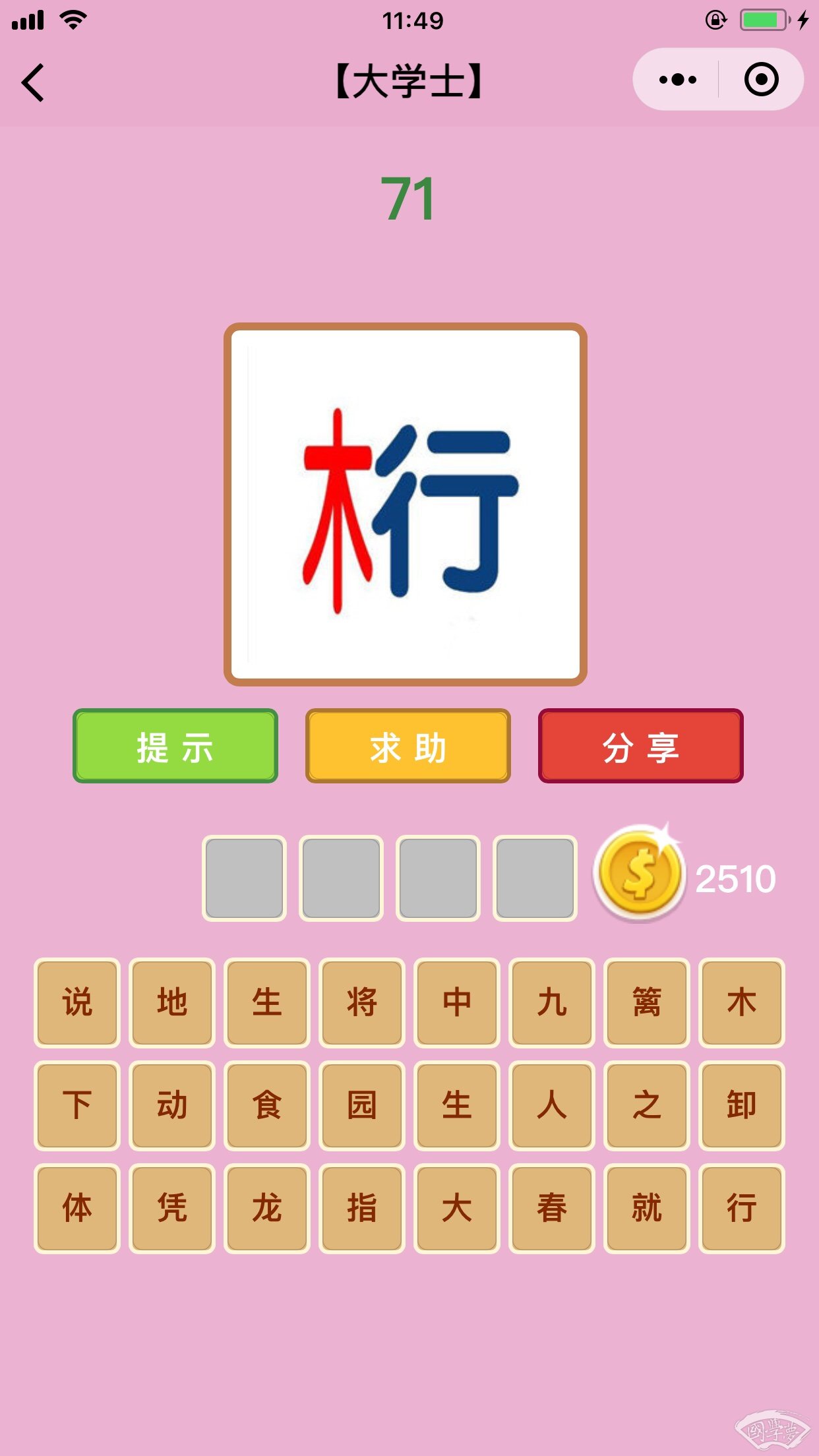Pick the character tile 凭
This screenshot has width=819, height=1456.
pos(172,1208)
